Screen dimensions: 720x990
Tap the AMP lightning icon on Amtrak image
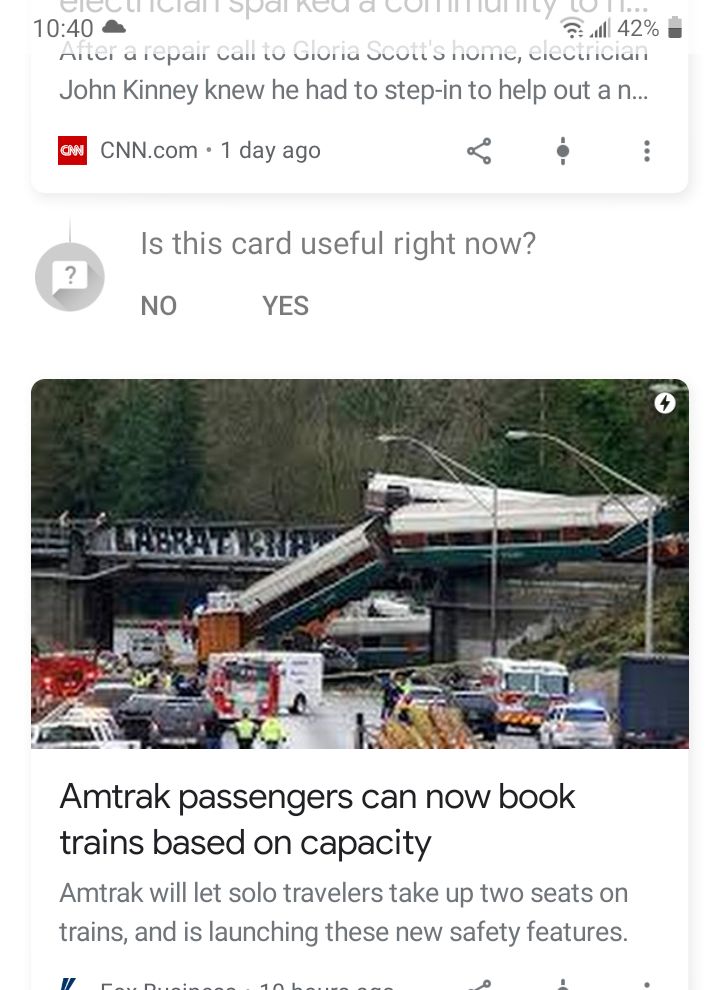pos(665,403)
